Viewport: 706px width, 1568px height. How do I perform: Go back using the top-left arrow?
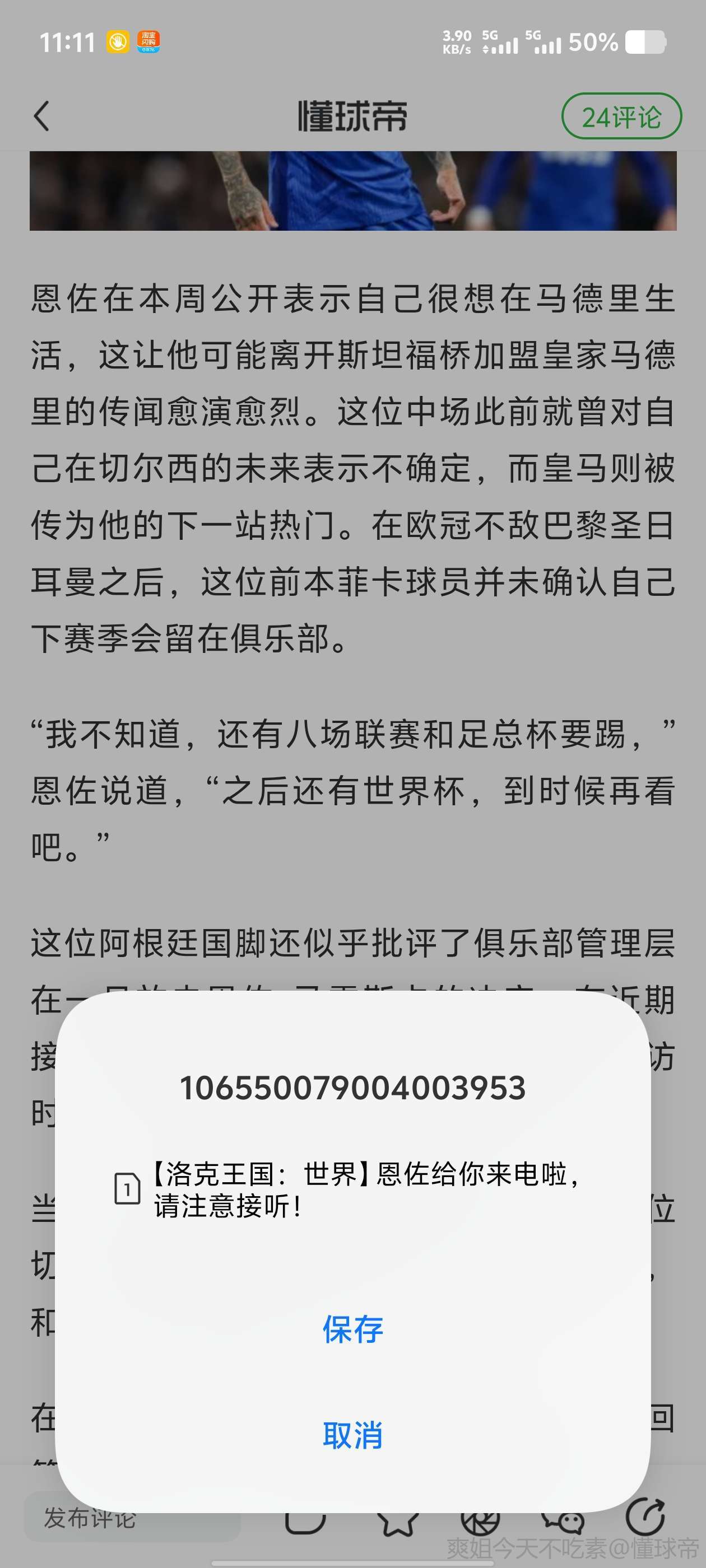point(41,116)
